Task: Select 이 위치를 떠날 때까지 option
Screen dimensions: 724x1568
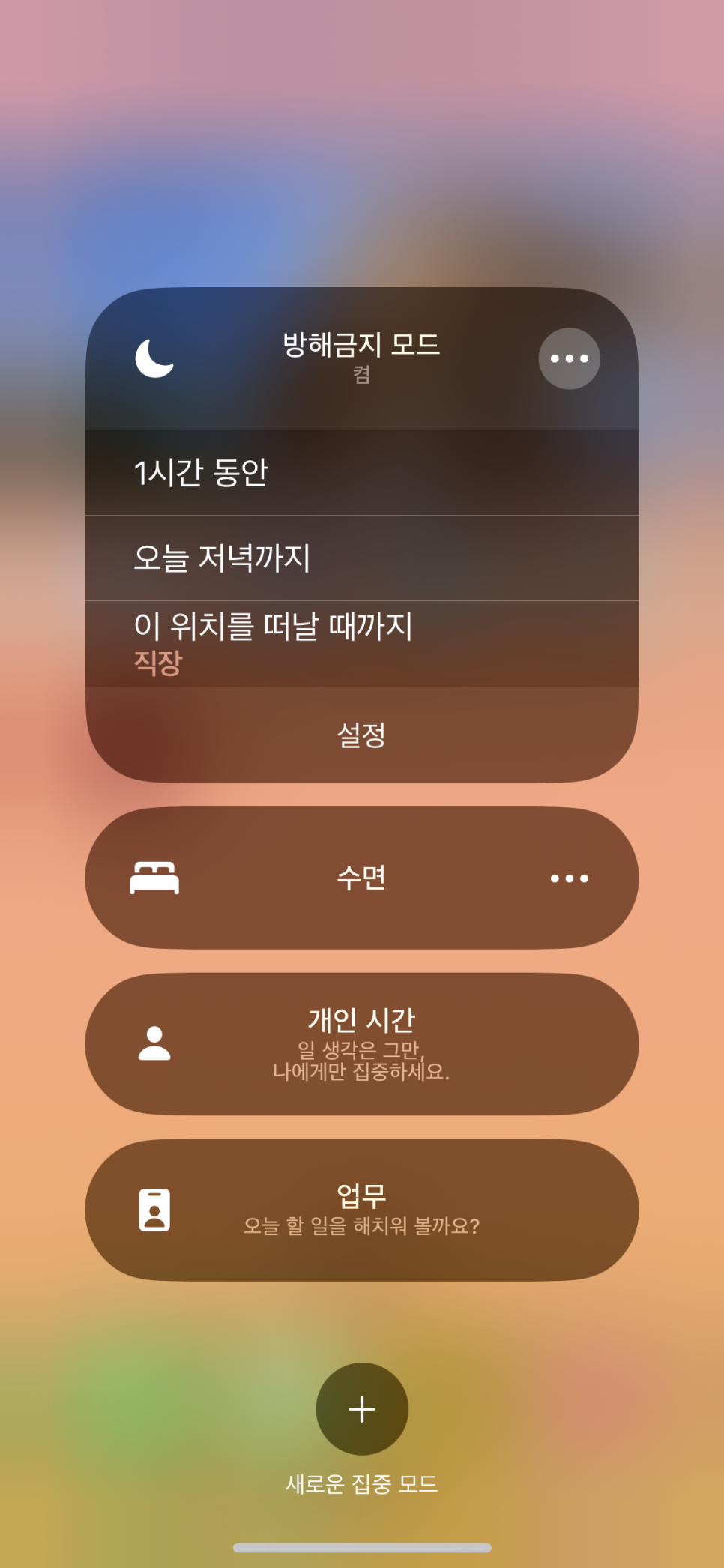Action: [361, 643]
